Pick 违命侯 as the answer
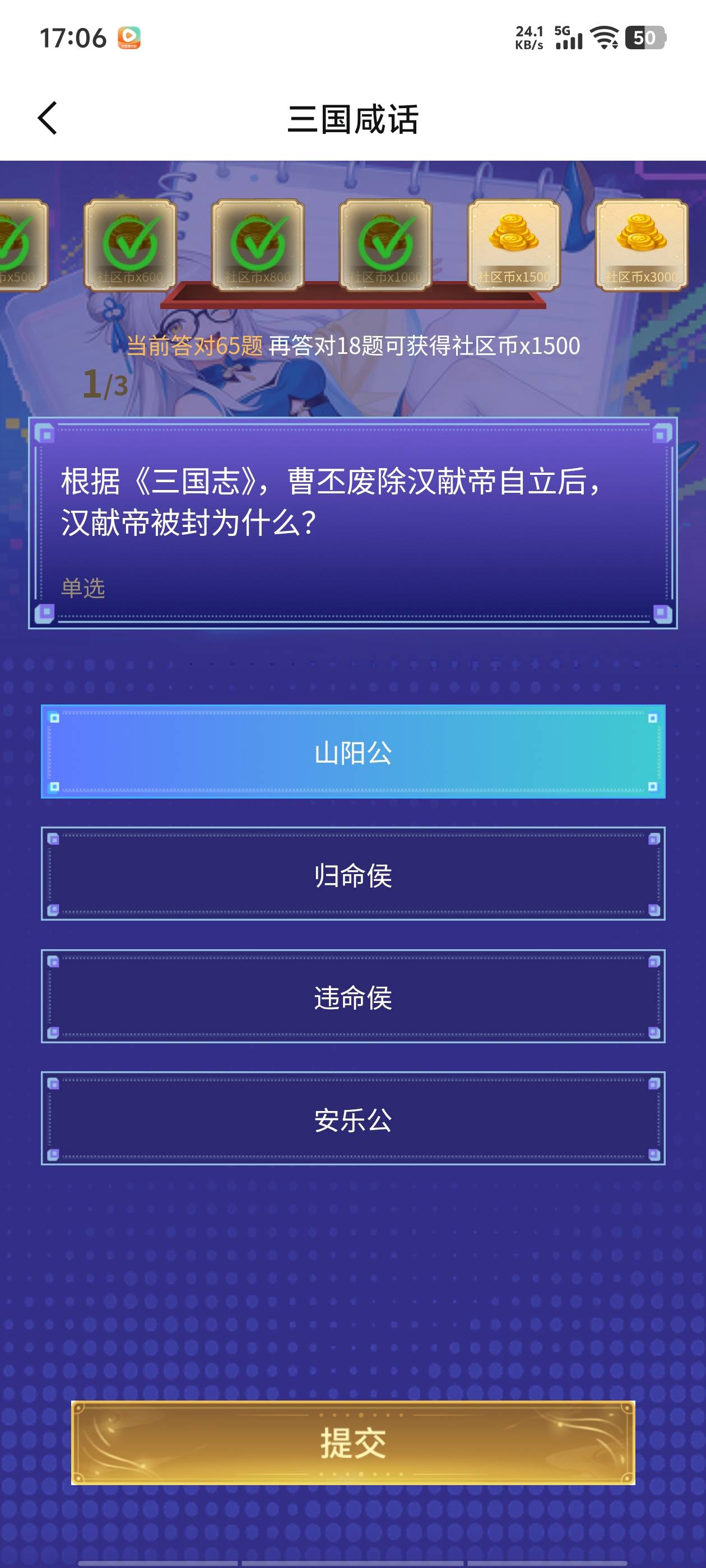Screen dimensions: 706x1568 (x=352, y=996)
